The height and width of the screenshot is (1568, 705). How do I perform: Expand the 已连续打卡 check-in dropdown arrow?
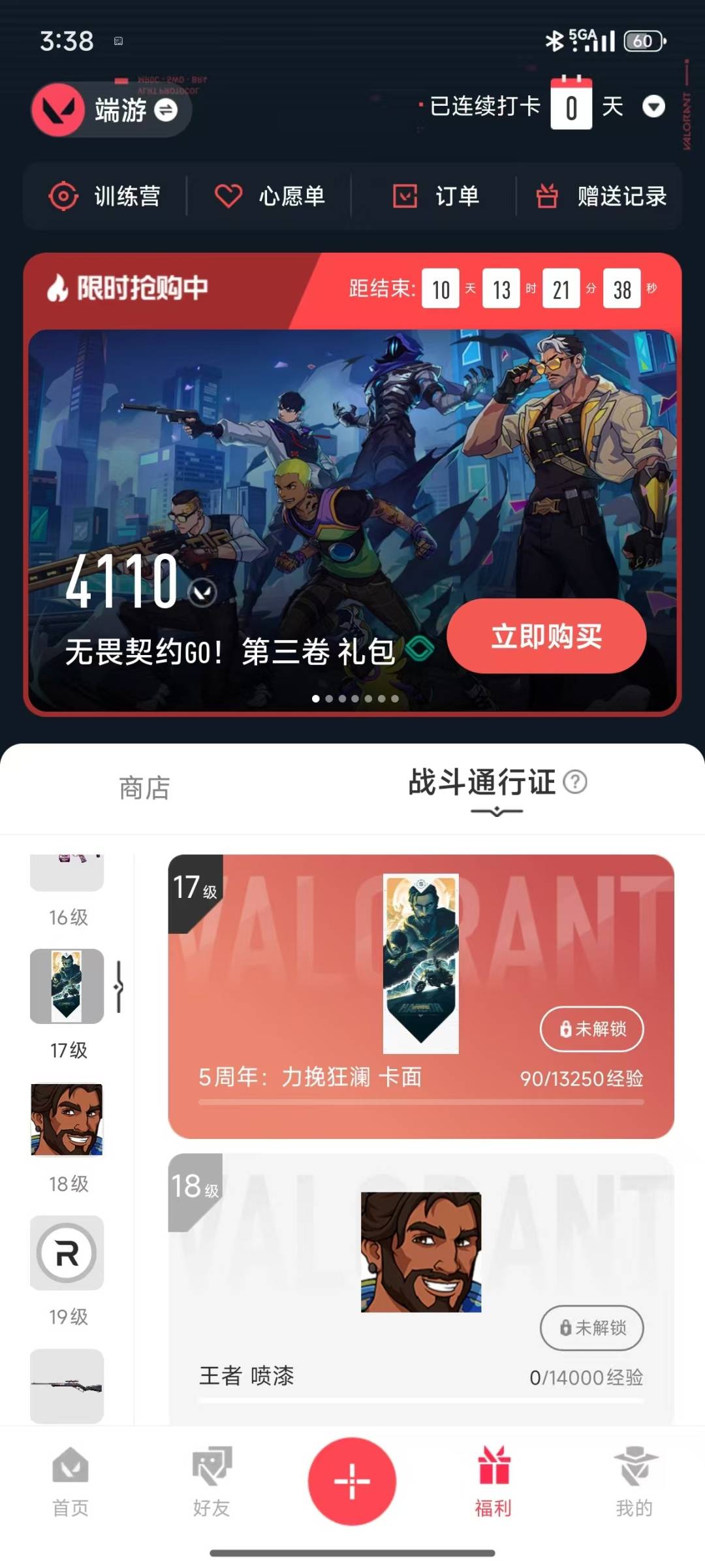[x=653, y=106]
